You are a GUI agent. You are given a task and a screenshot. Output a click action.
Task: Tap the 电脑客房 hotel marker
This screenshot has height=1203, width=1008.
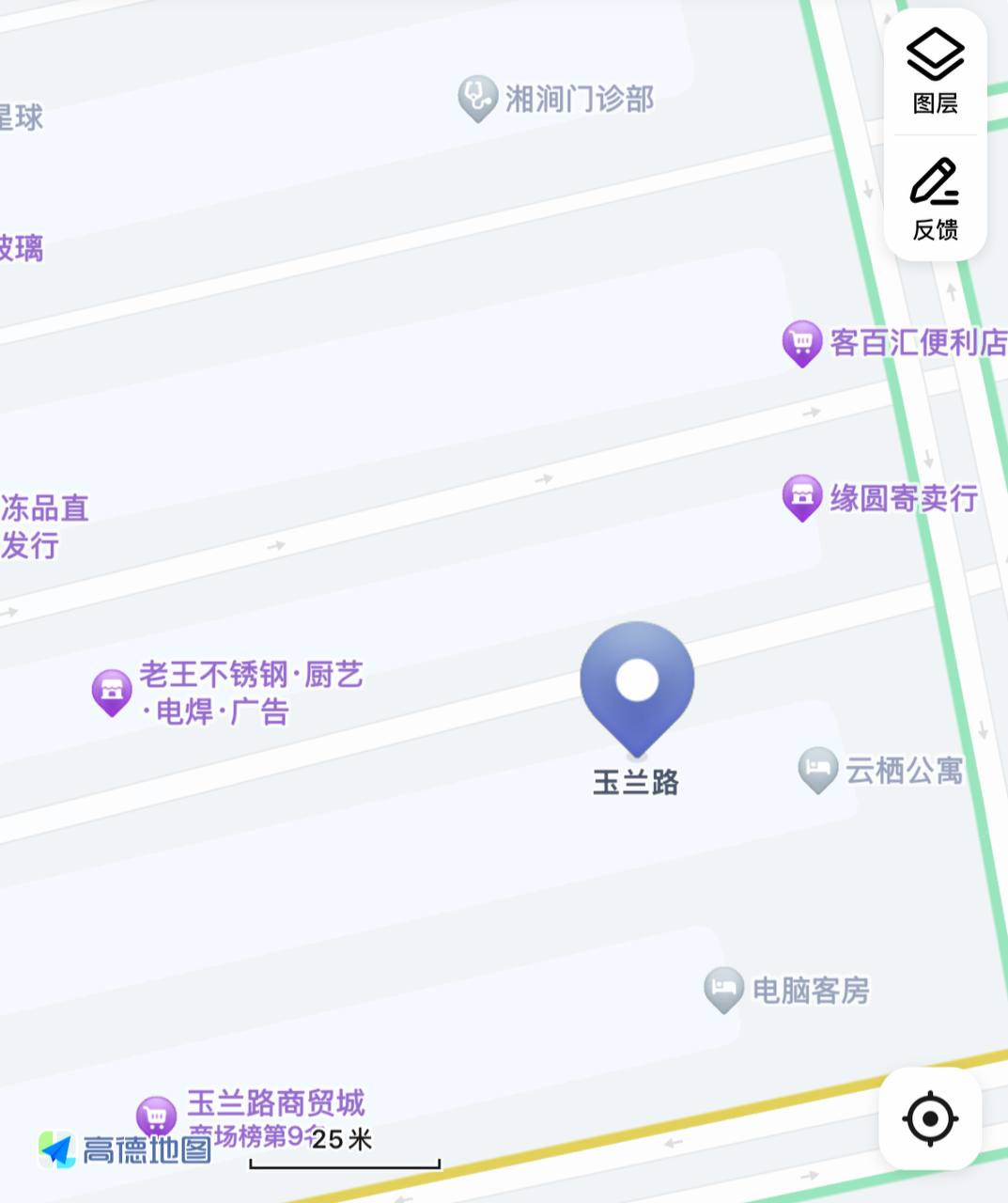(x=724, y=989)
